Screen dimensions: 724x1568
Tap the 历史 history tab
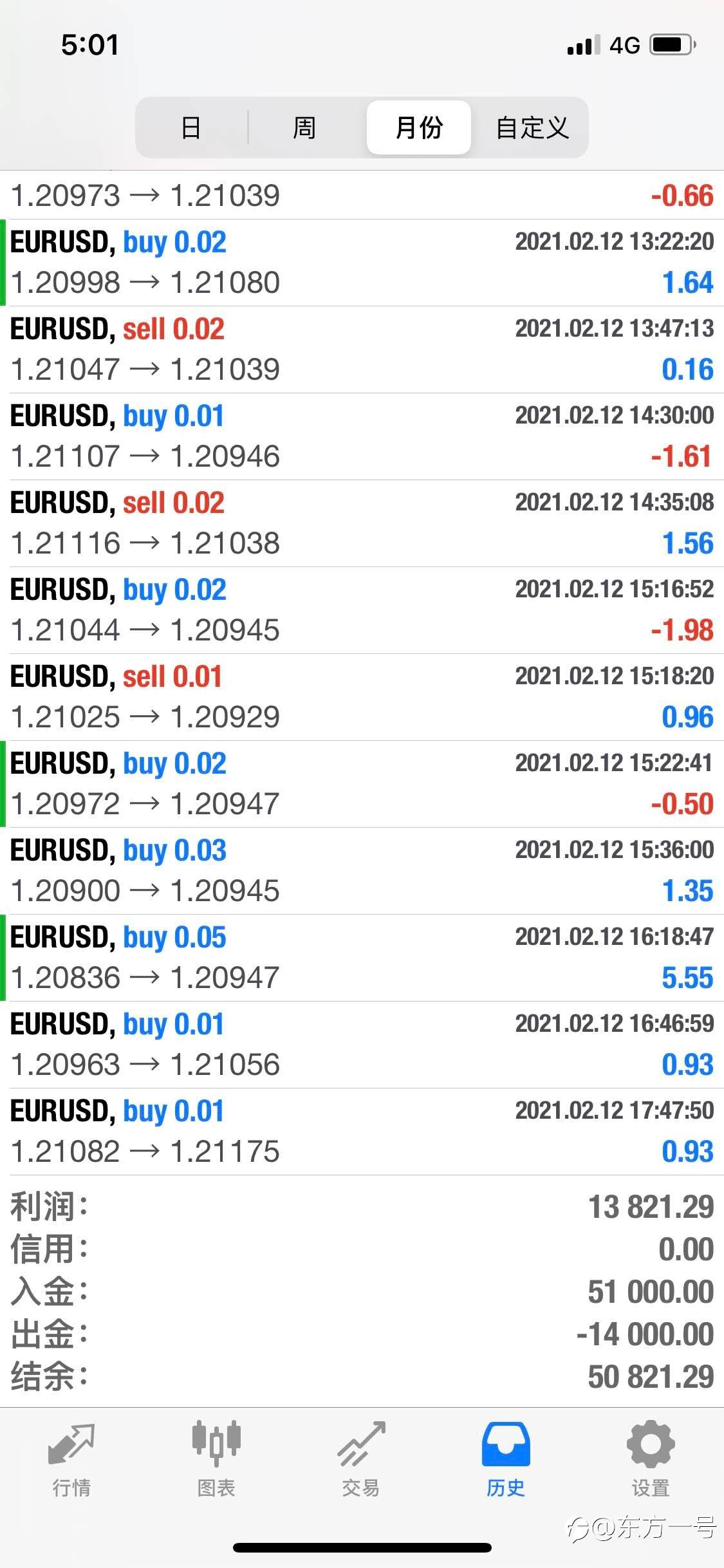[506, 1459]
